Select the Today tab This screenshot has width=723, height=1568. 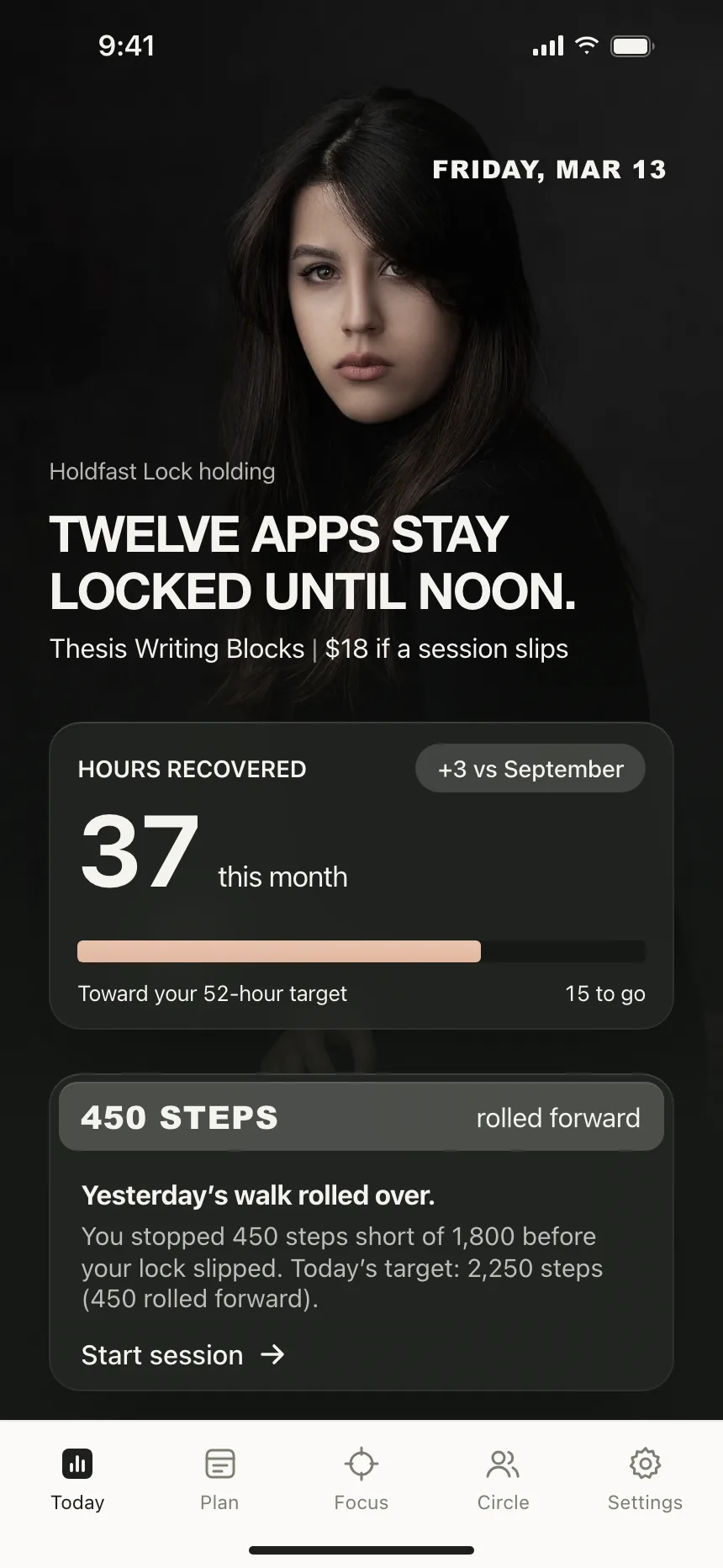pos(77,1480)
